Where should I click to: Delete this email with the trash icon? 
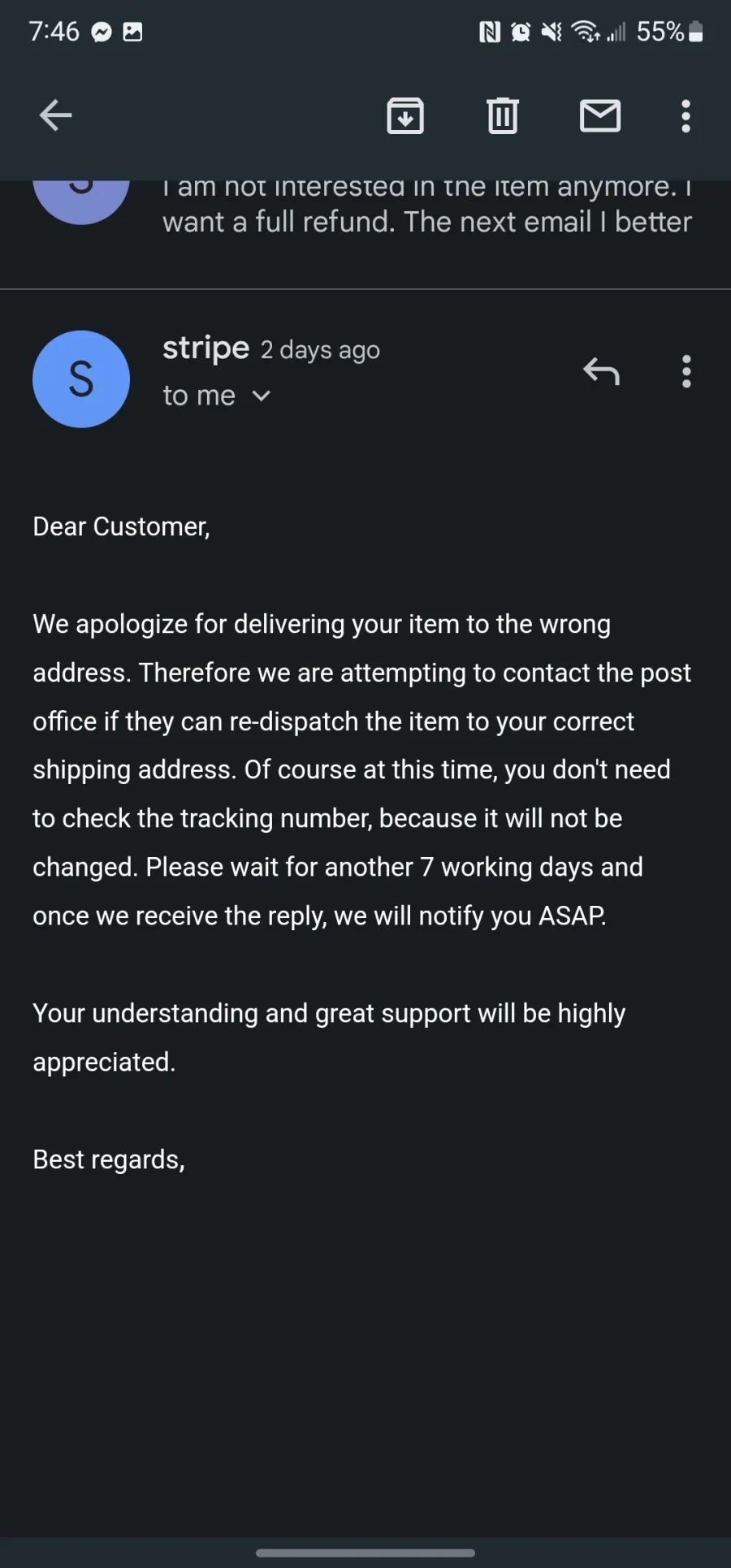[x=503, y=115]
